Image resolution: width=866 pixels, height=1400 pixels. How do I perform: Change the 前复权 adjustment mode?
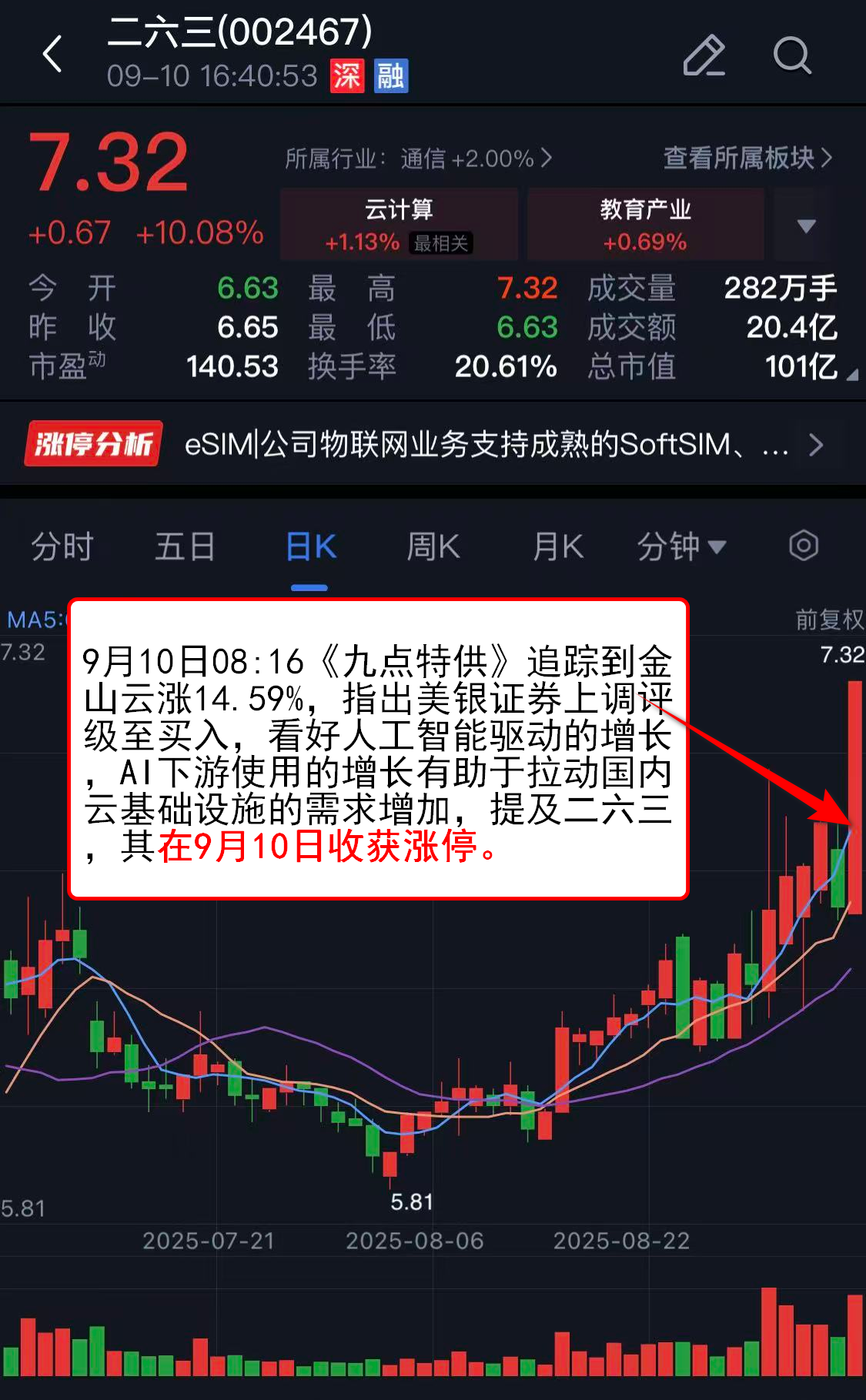(x=829, y=619)
